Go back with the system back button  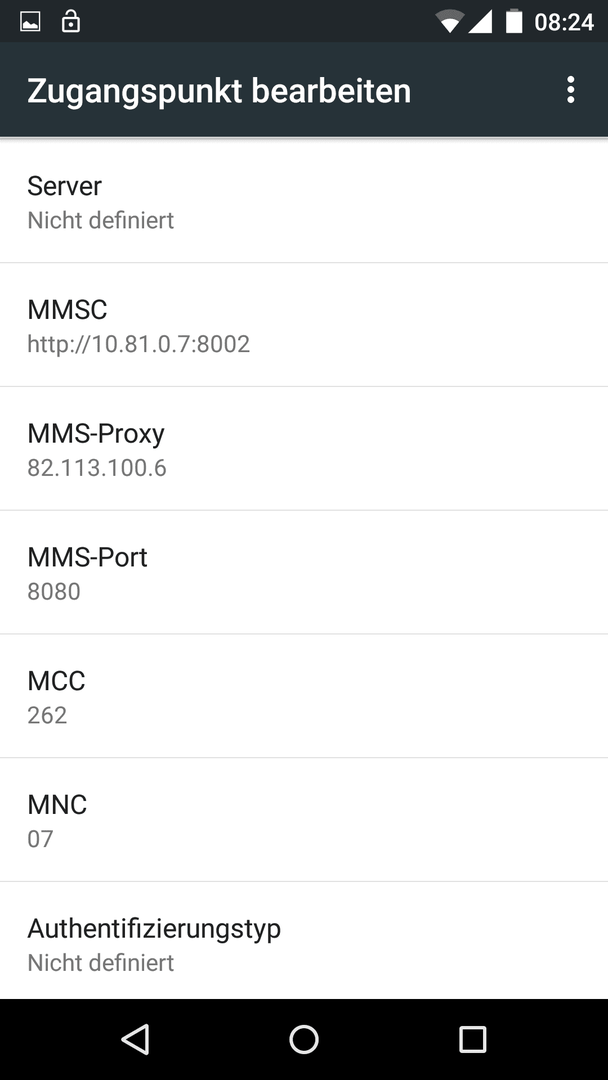pos(135,1039)
